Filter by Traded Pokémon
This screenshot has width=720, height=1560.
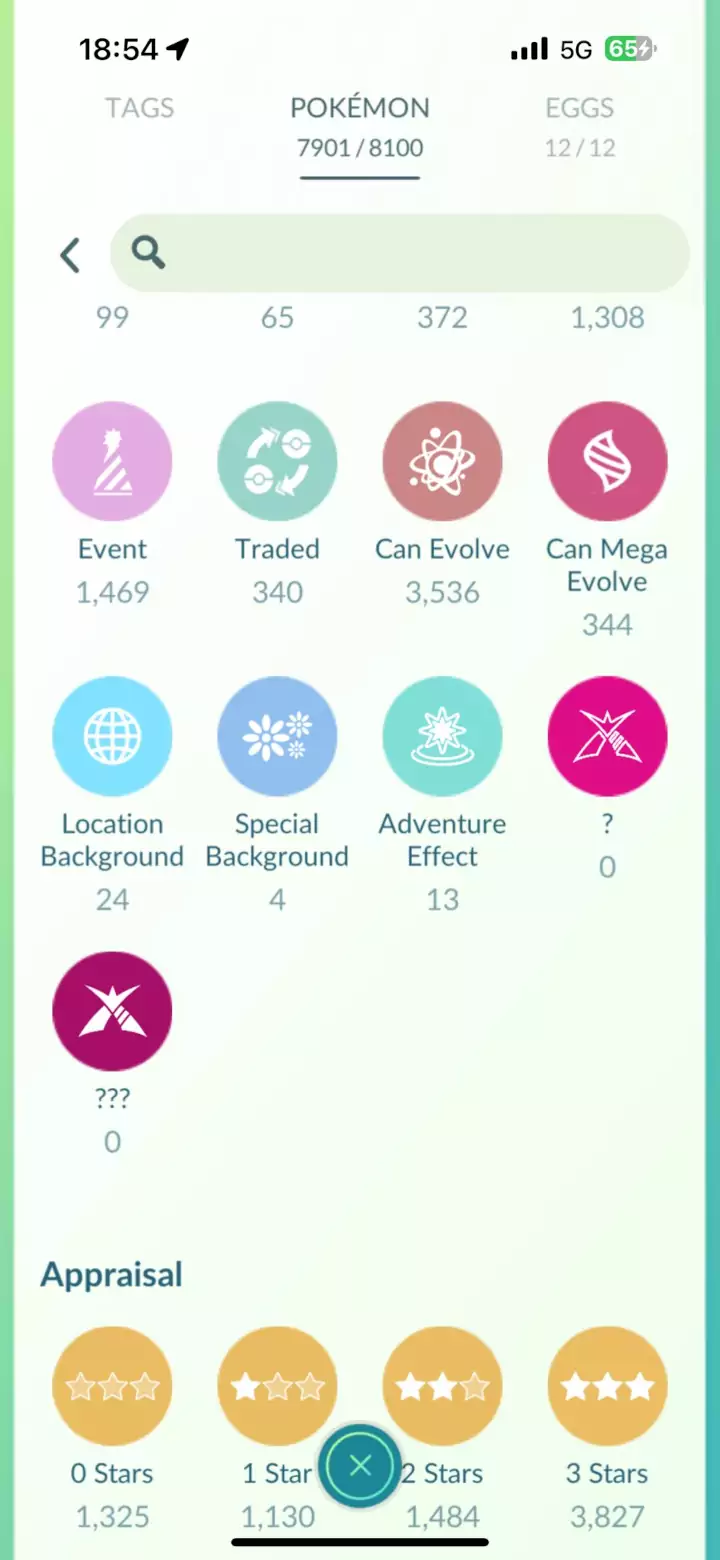pos(277,462)
